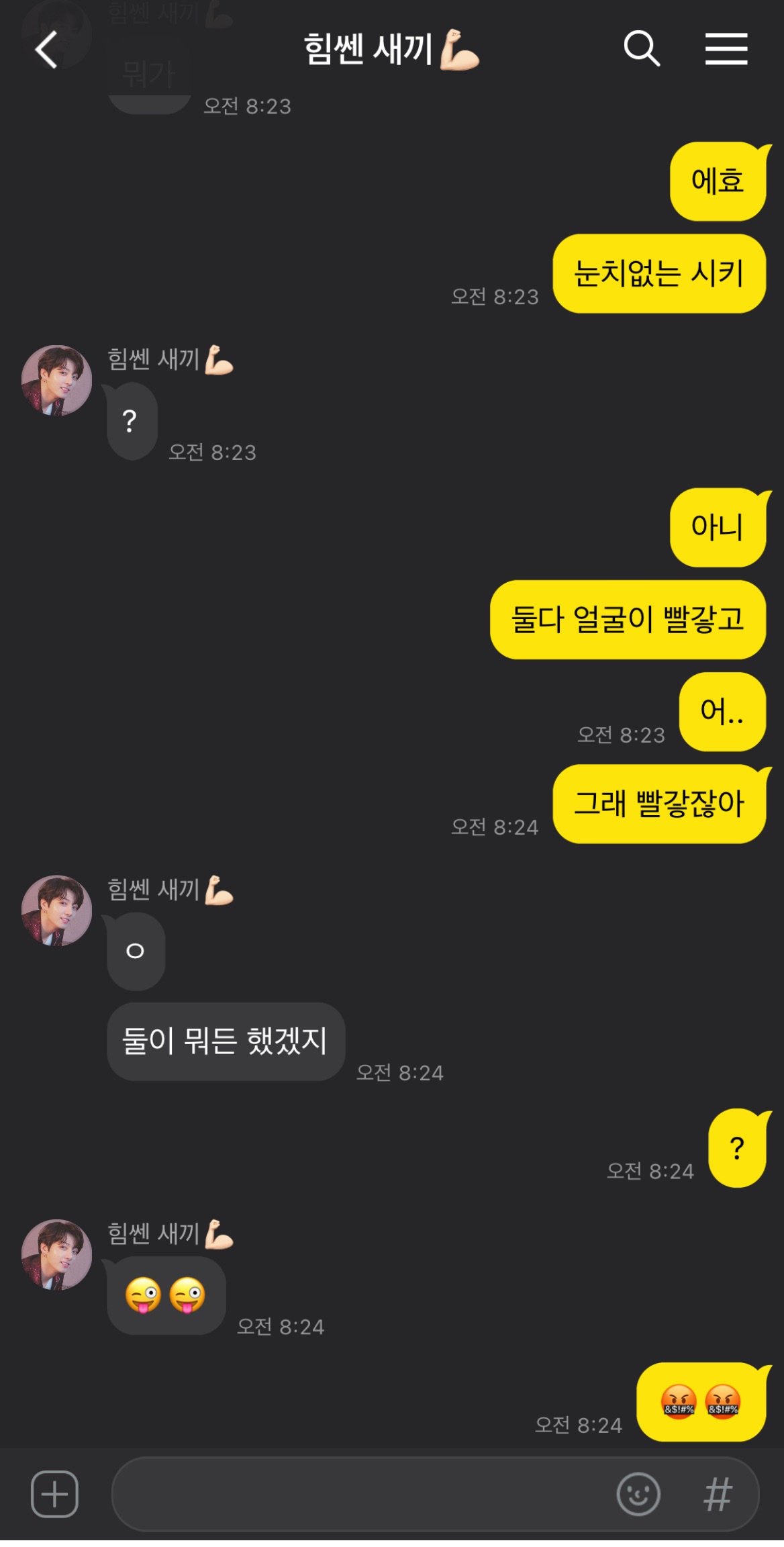
Task: Open the chat room hamburger menu
Action: point(726,49)
